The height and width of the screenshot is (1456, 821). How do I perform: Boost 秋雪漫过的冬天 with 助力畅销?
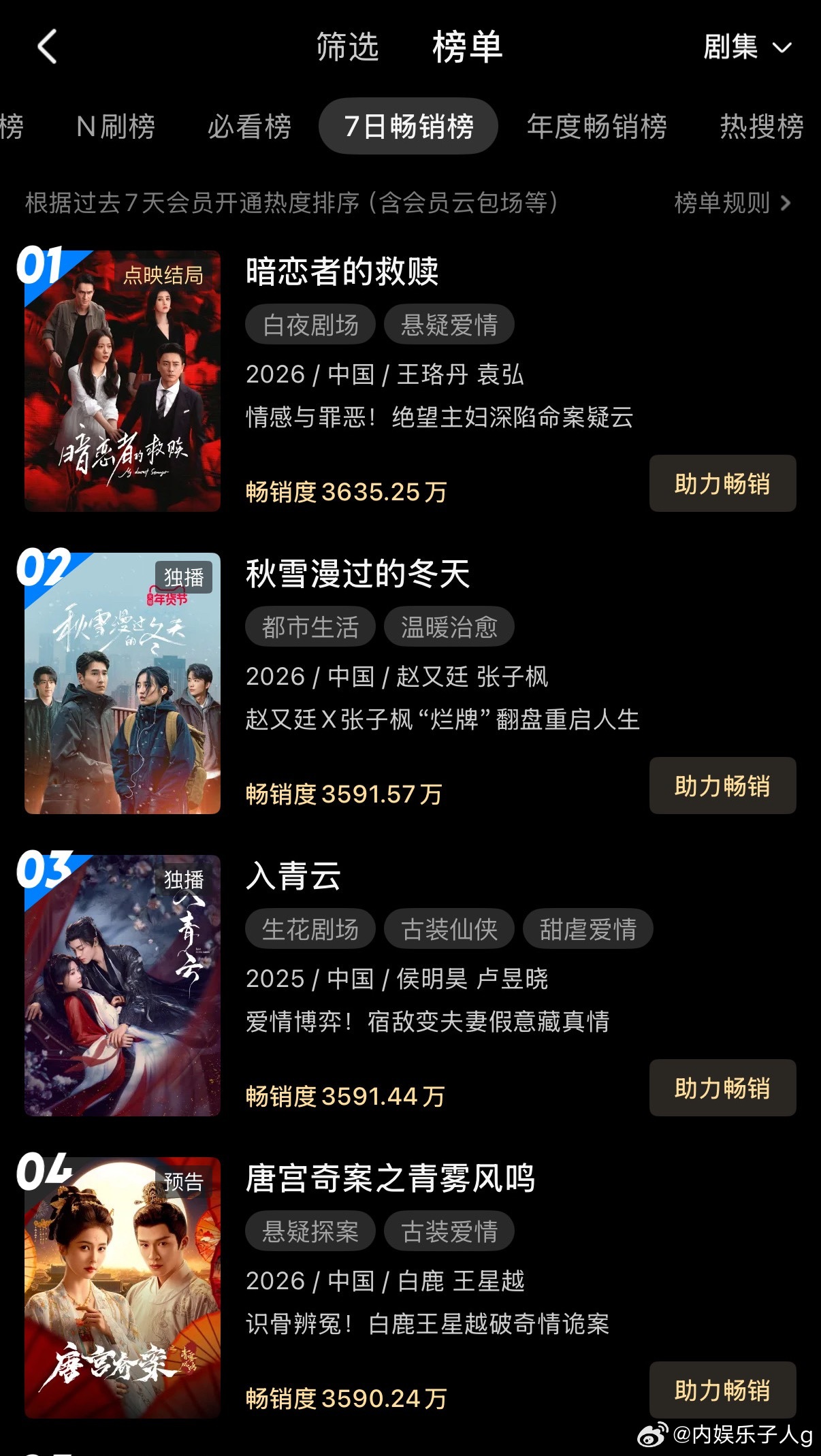pos(722,786)
